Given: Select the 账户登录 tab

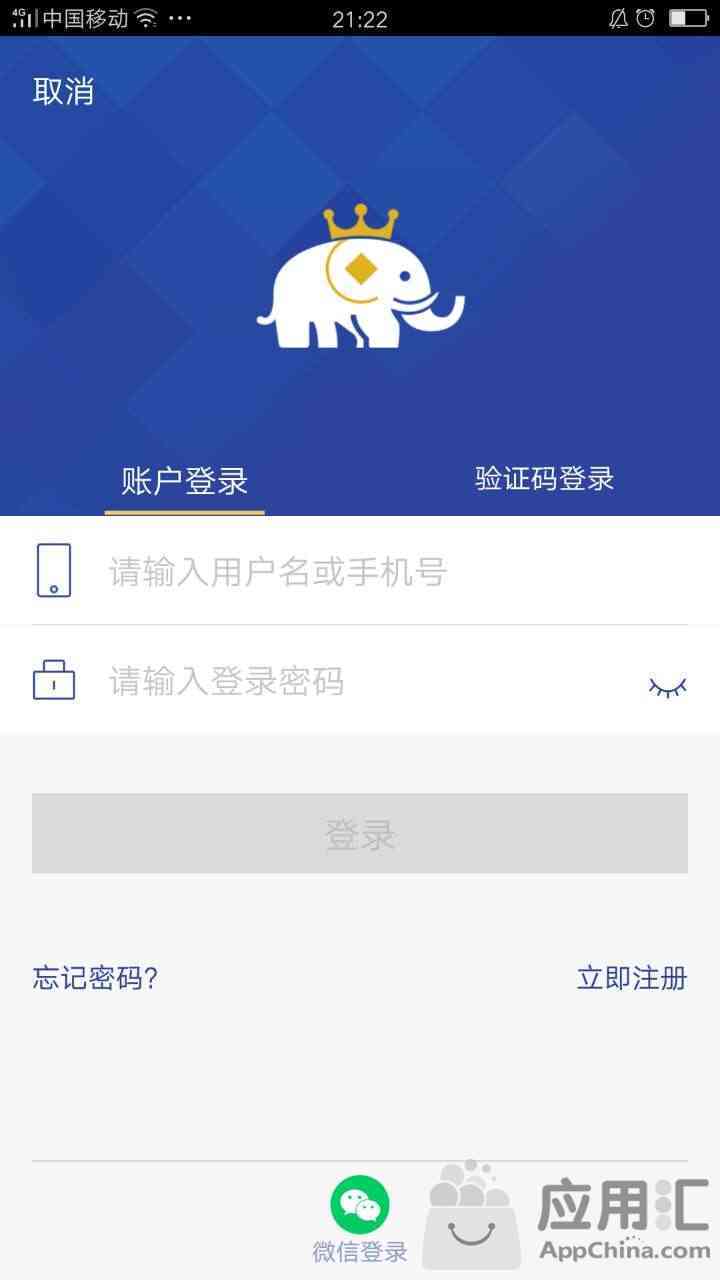Looking at the screenshot, I should point(184,481).
